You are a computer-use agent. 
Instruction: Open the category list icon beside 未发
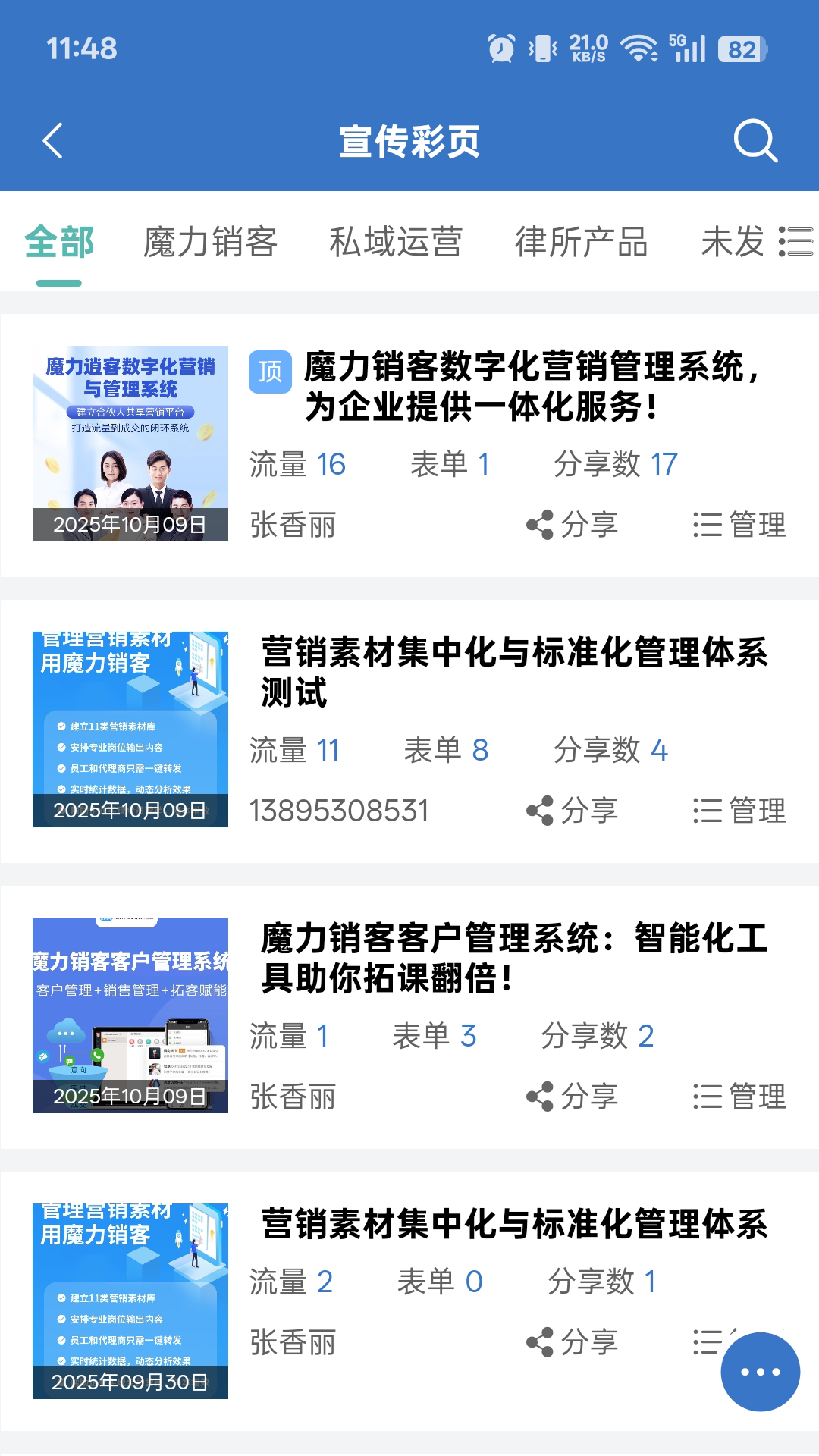pos(792,241)
